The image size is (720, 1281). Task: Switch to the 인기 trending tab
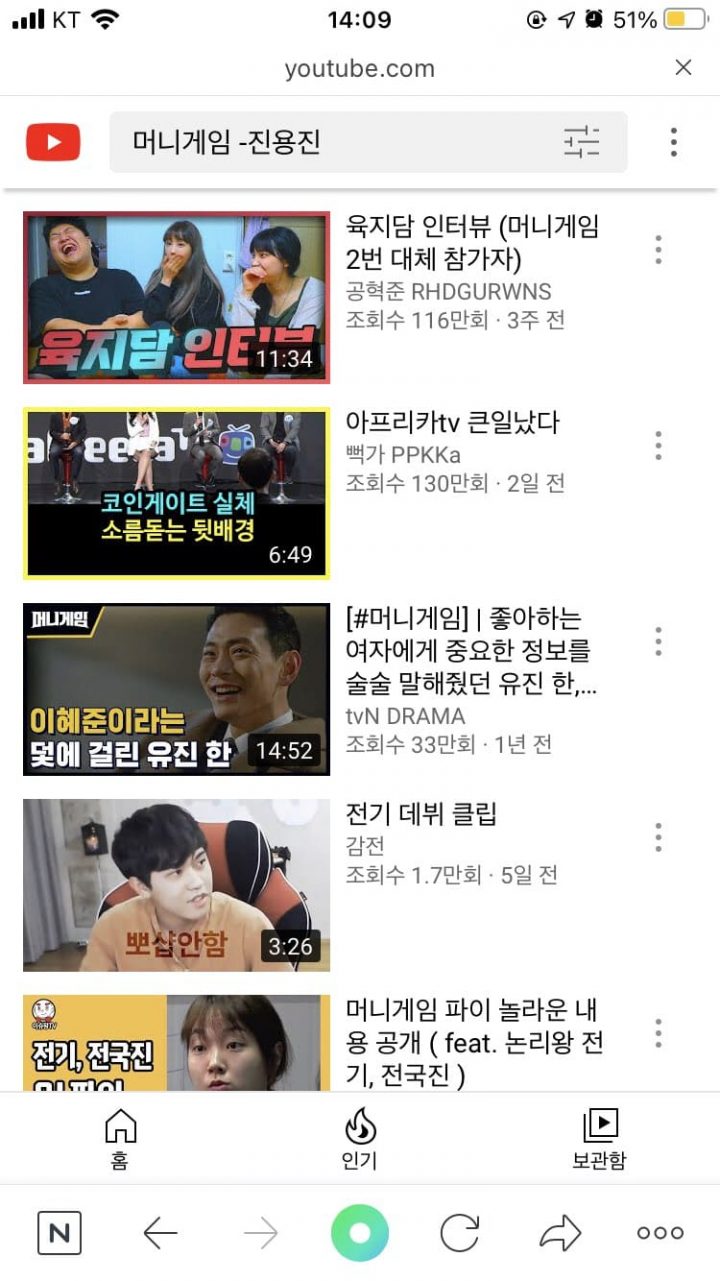(360, 1138)
